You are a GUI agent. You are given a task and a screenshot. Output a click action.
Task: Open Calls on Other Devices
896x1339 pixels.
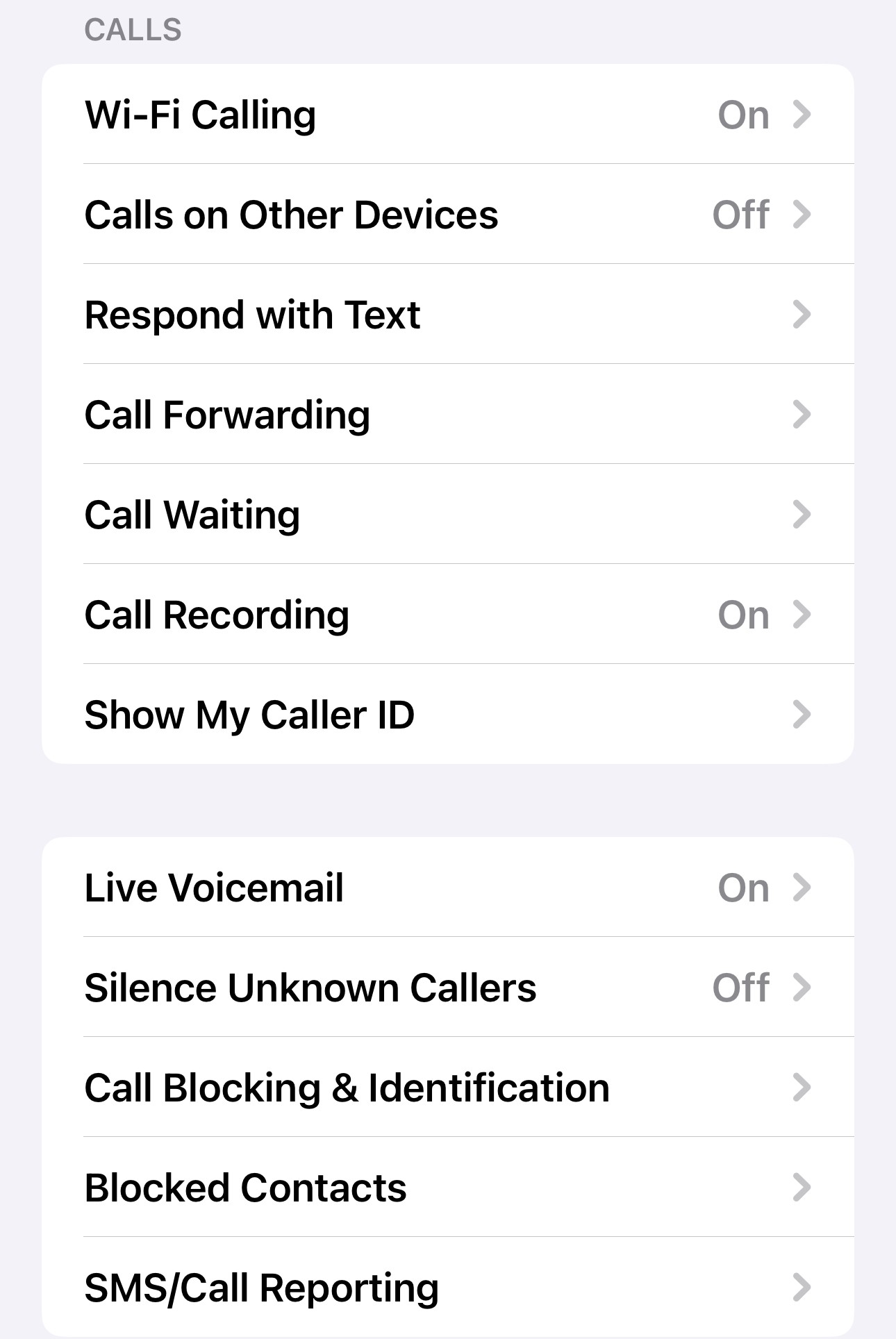447,215
